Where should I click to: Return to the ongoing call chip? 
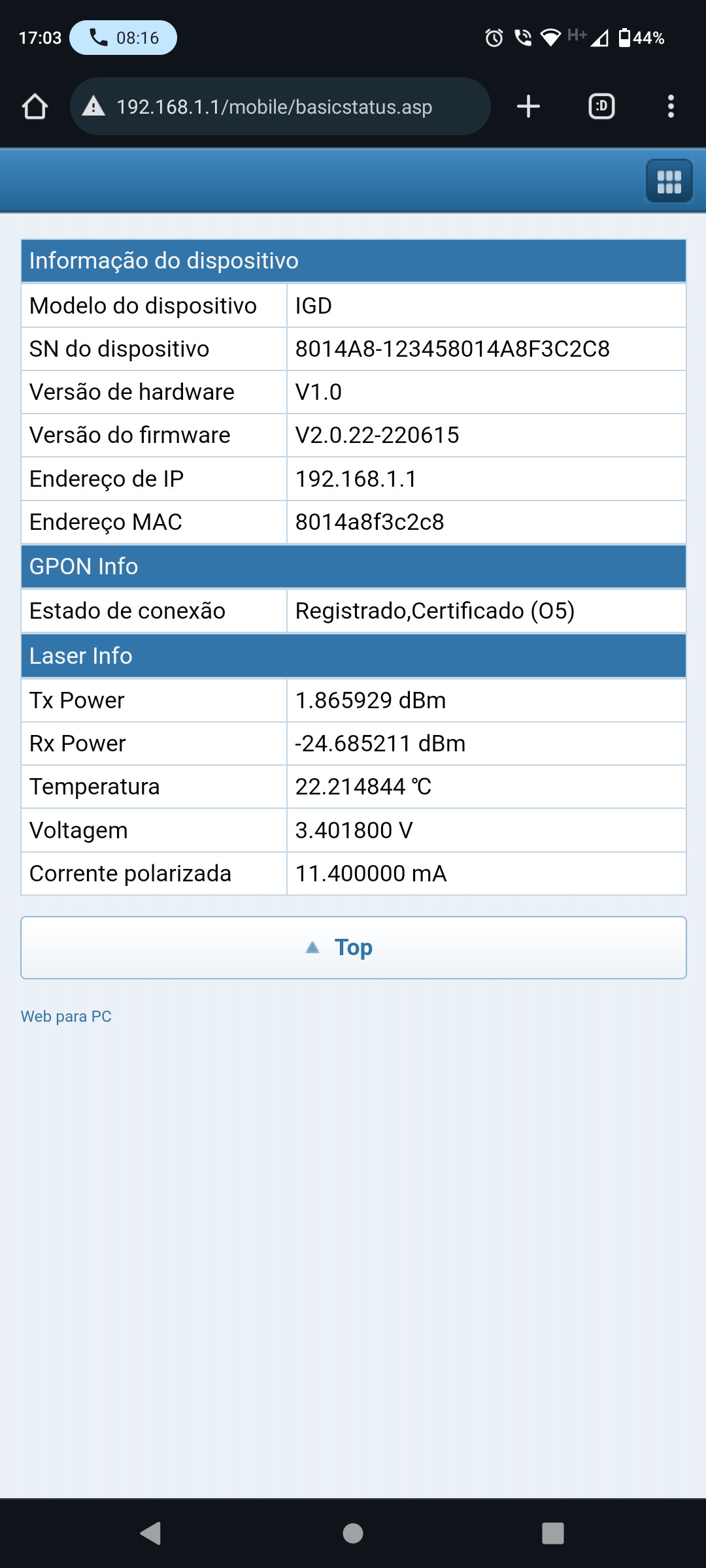pyautogui.click(x=124, y=38)
